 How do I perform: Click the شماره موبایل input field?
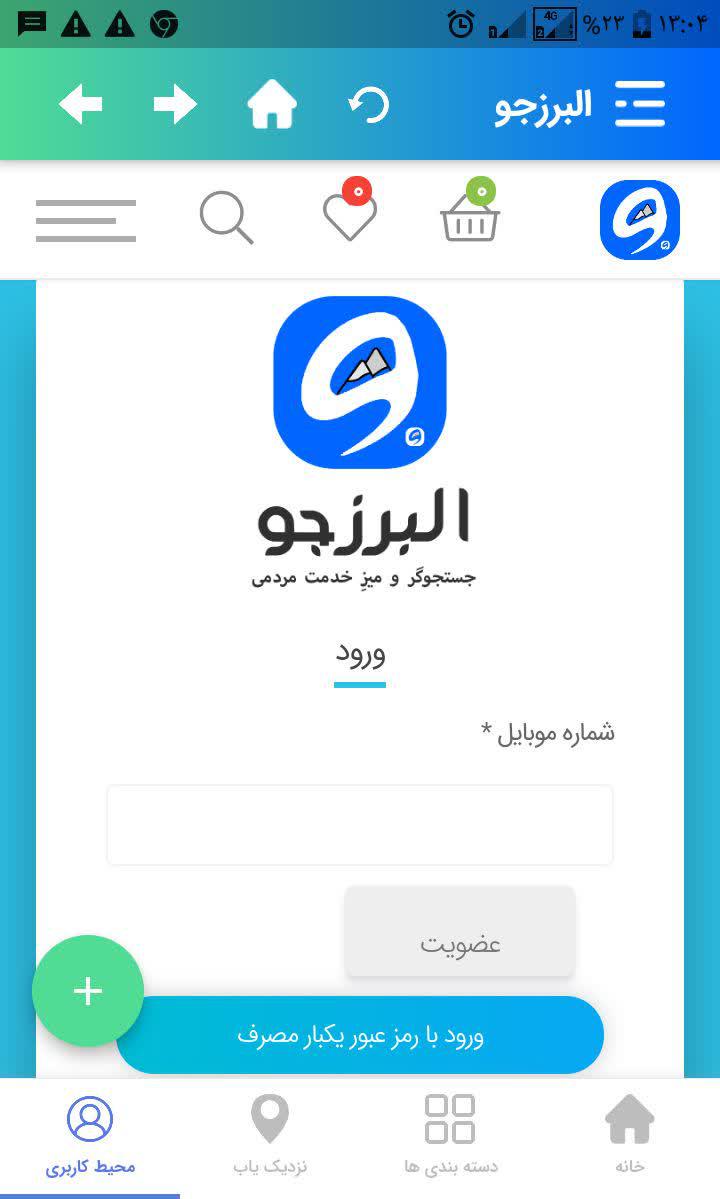tap(359, 824)
